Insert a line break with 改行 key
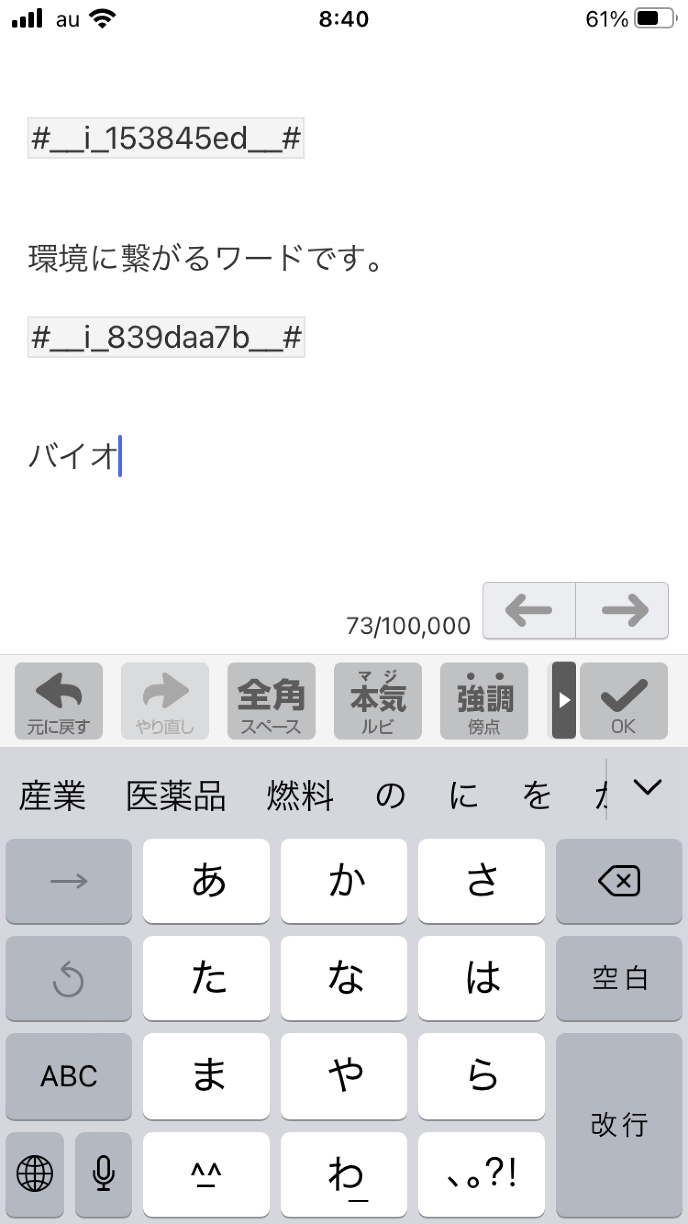This screenshot has width=688, height=1224. click(618, 1124)
